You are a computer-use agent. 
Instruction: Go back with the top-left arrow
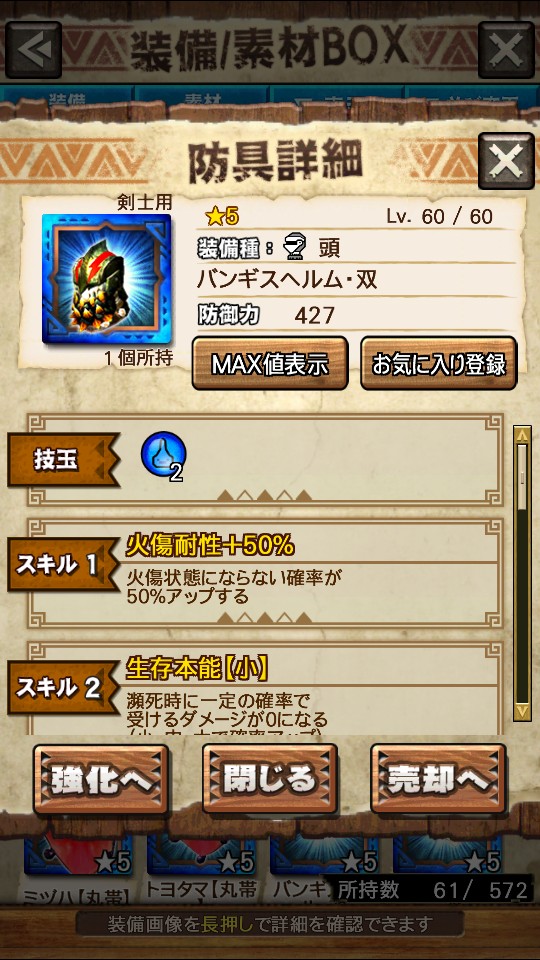pos(33,50)
